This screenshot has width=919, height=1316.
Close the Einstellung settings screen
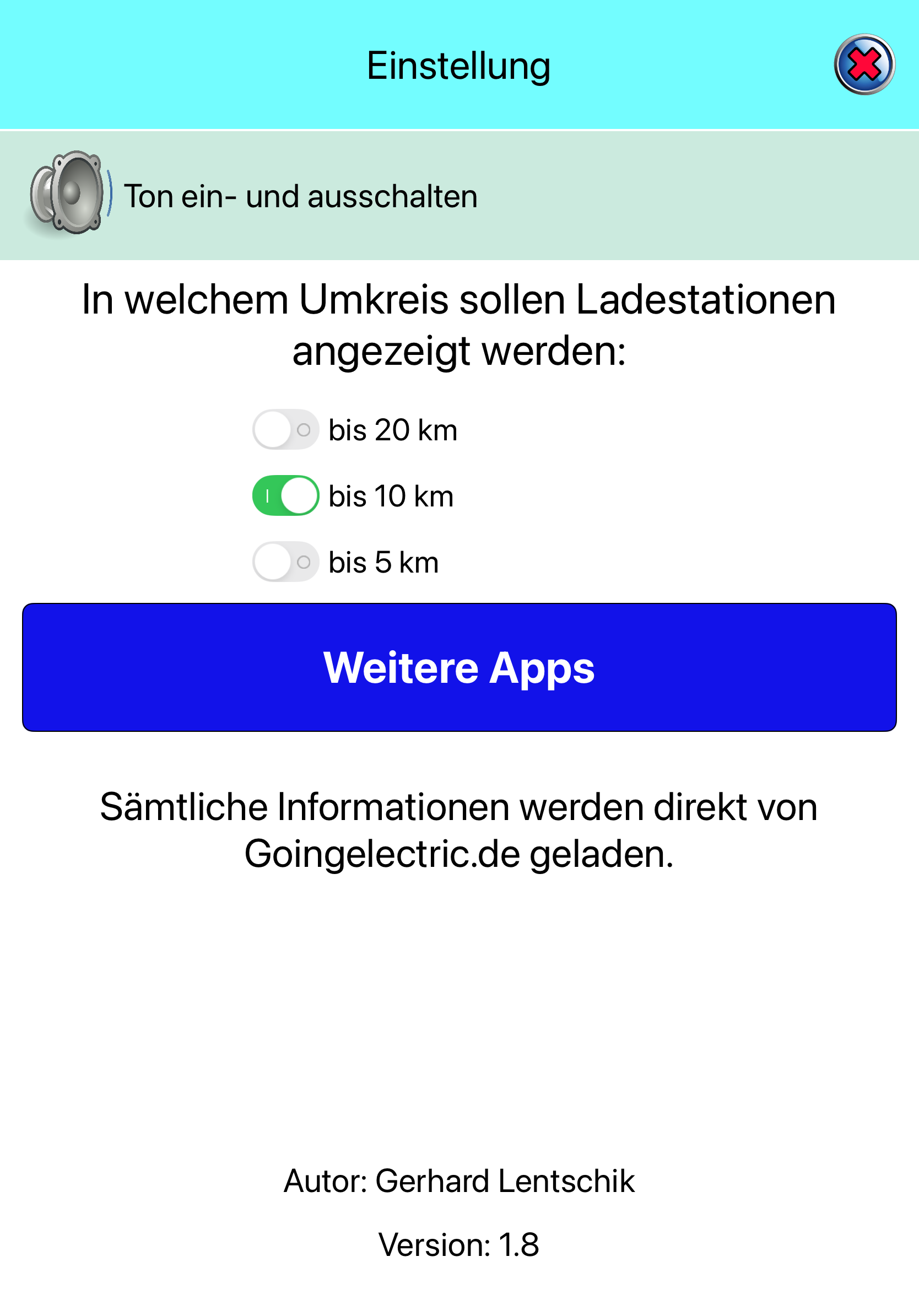coord(864,64)
